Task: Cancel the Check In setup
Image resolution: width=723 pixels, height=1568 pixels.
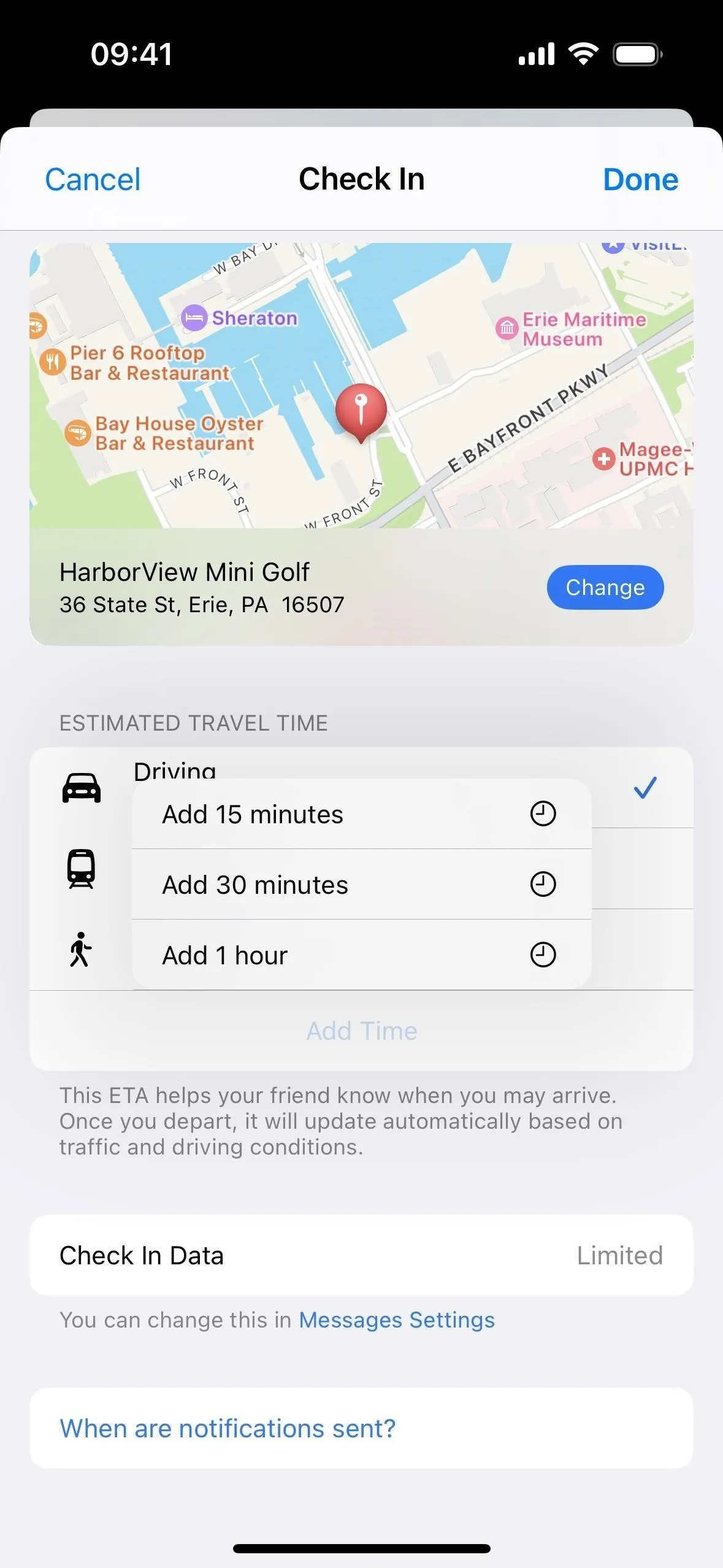Action: pos(93,180)
